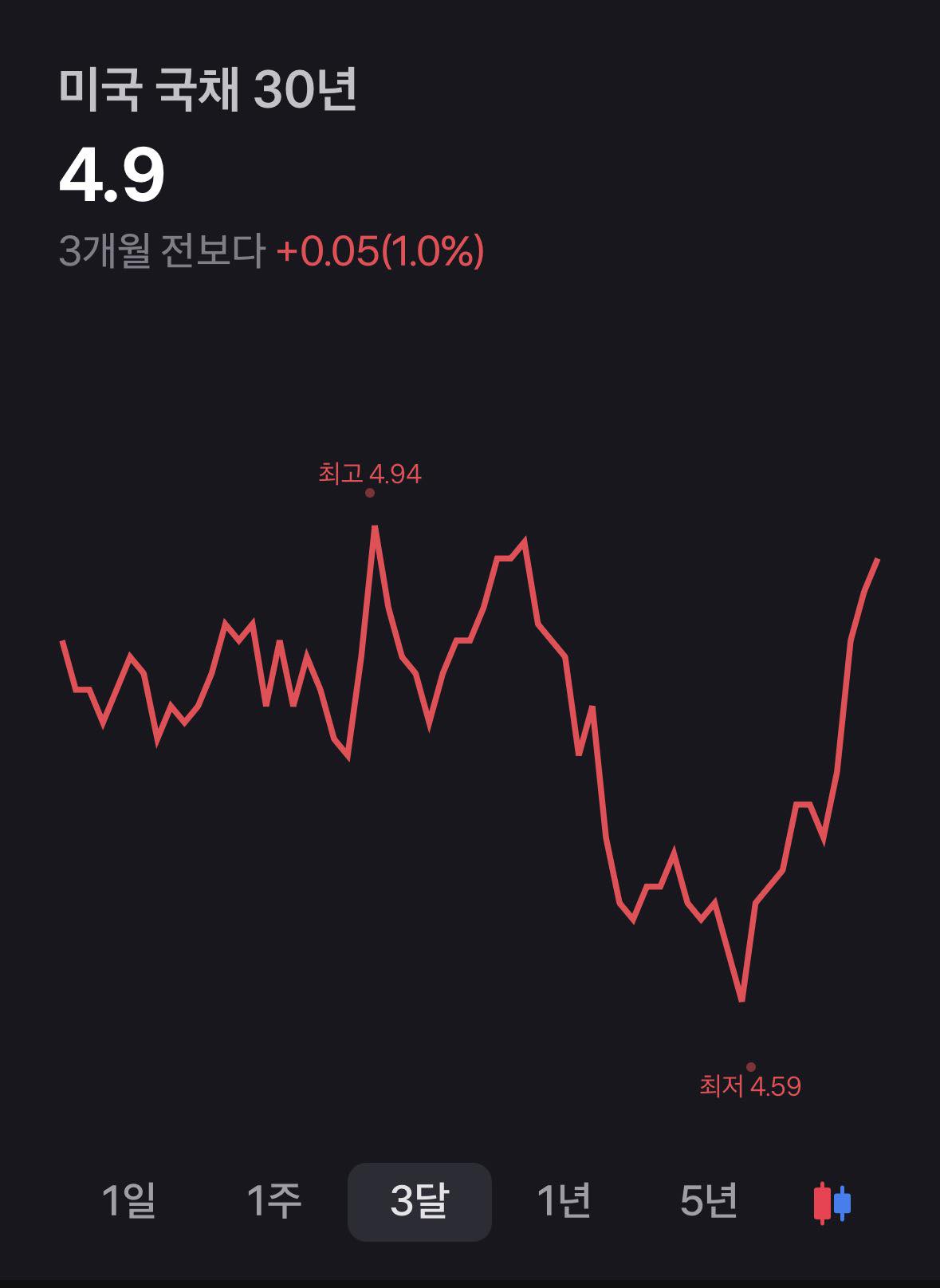Viewport: 940px width, 1288px height.
Task: Tap the selected 3달 range tab
Action: (419, 1201)
